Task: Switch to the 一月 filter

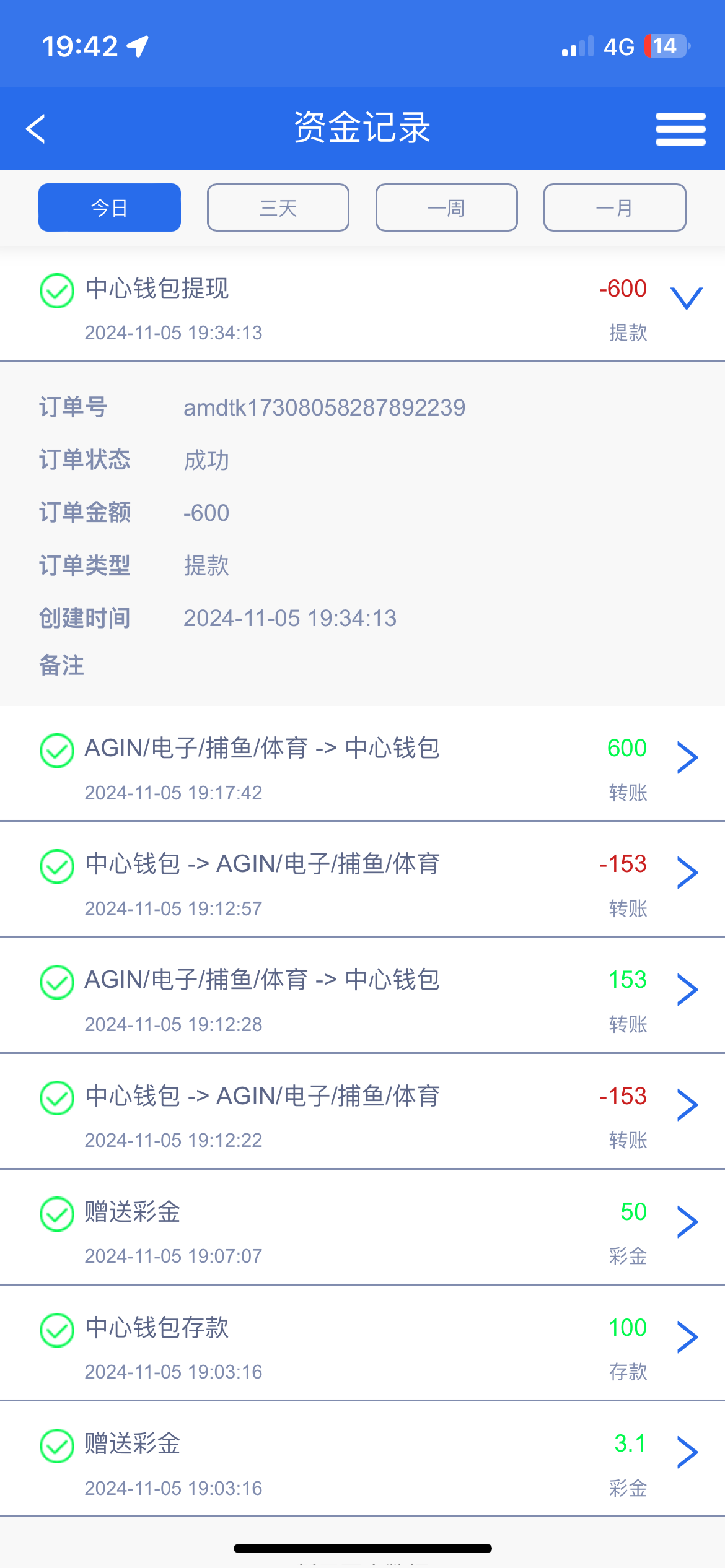Action: pos(615,207)
